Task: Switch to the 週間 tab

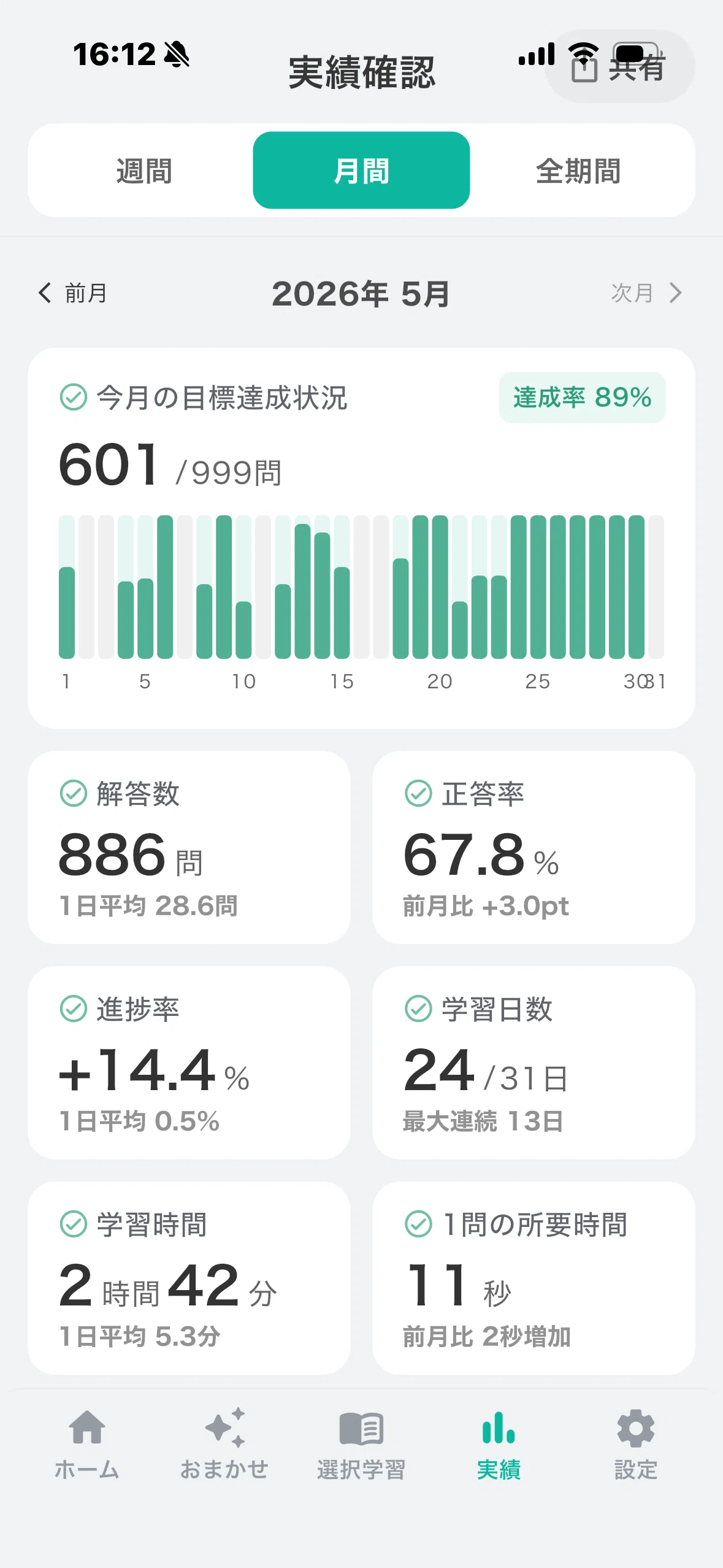Action: 144,171
